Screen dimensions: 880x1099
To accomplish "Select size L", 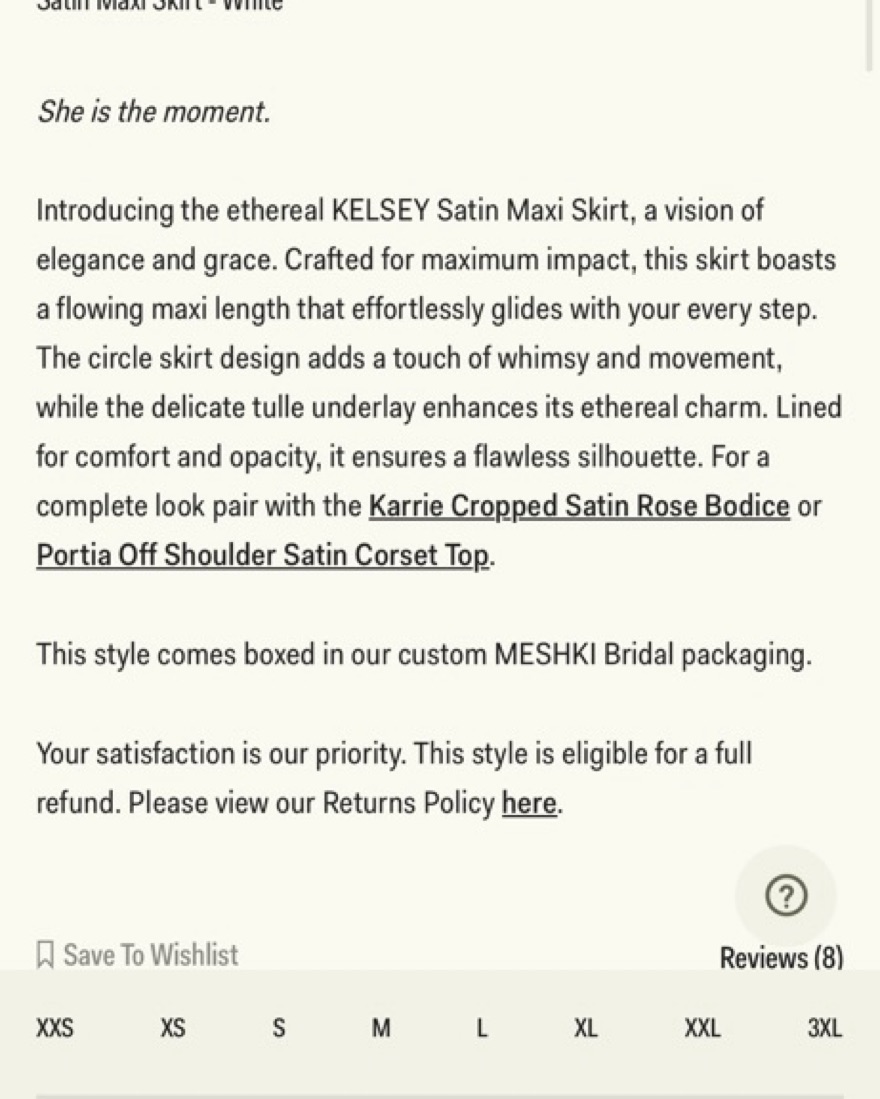I will pyautogui.click(x=482, y=1028).
